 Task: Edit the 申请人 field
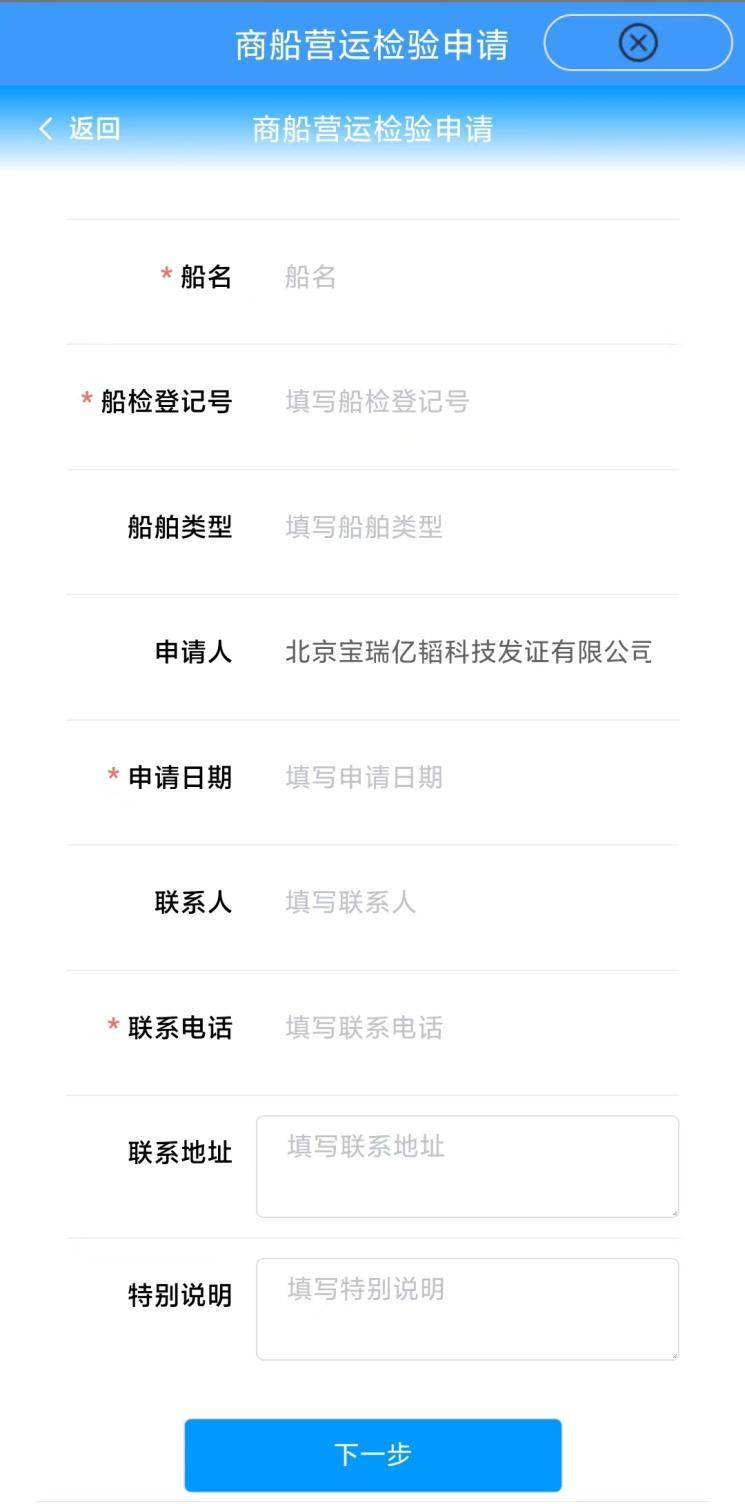pyautogui.click(x=470, y=652)
